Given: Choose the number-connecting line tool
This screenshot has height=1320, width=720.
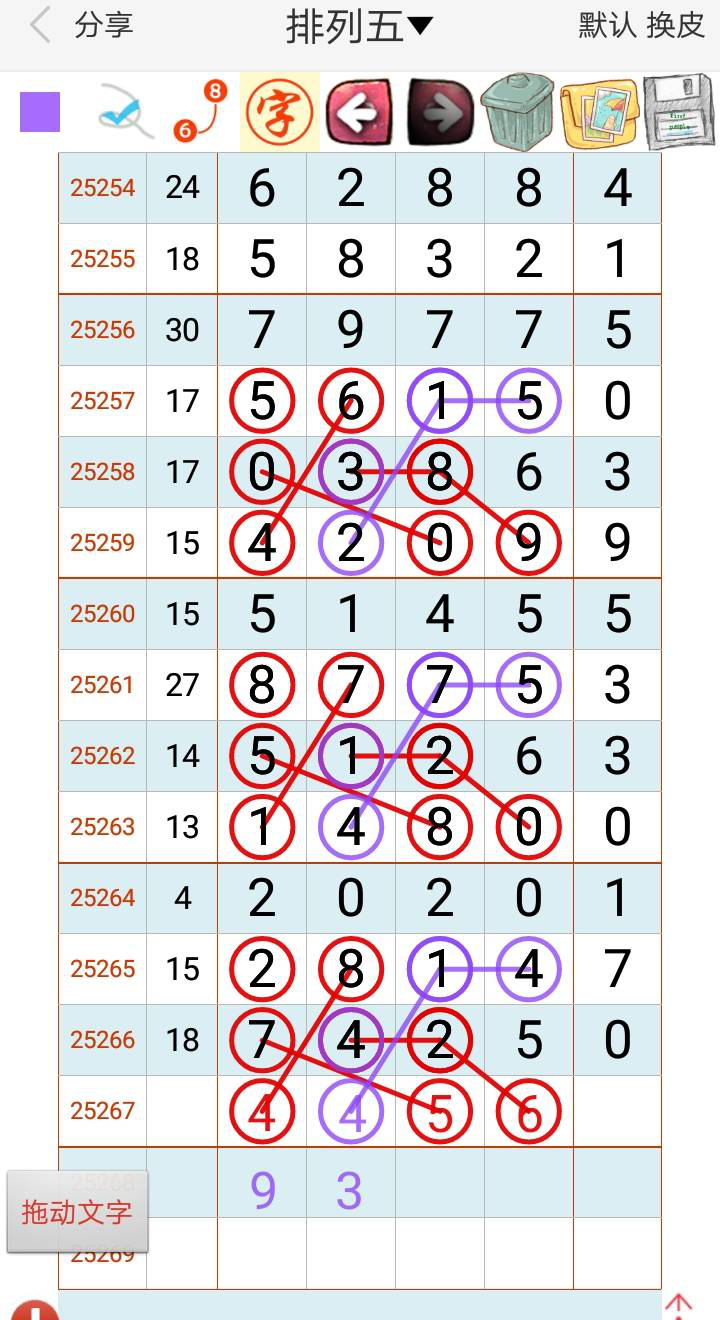Looking at the screenshot, I should coord(199,112).
